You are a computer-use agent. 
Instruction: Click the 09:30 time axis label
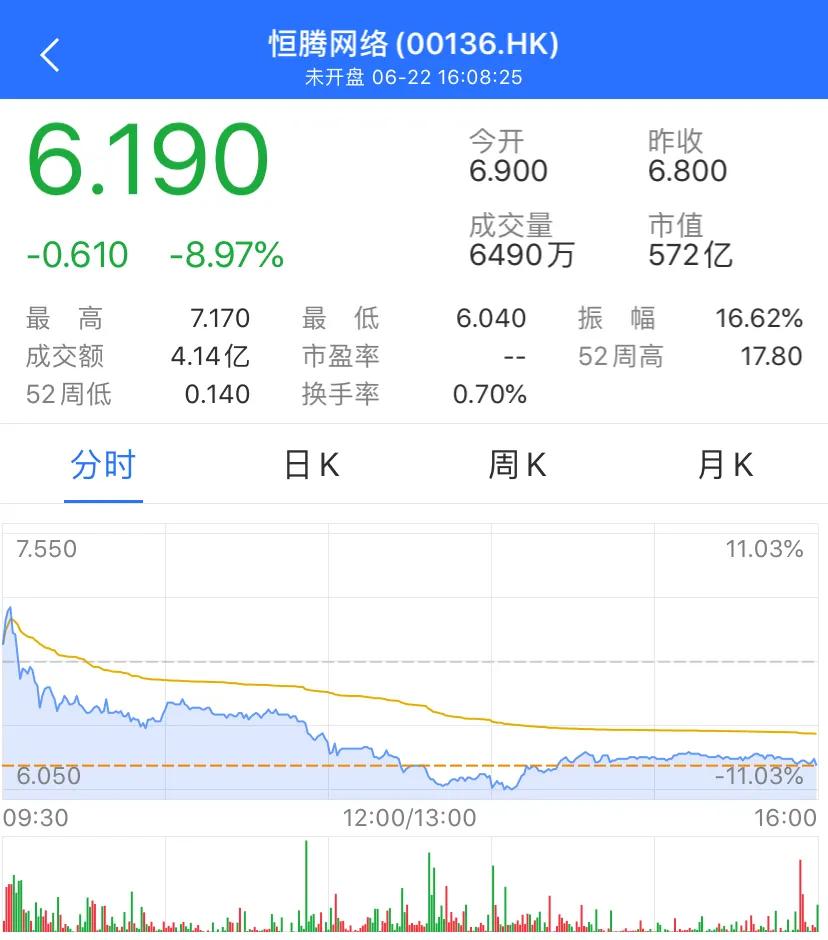point(36,817)
